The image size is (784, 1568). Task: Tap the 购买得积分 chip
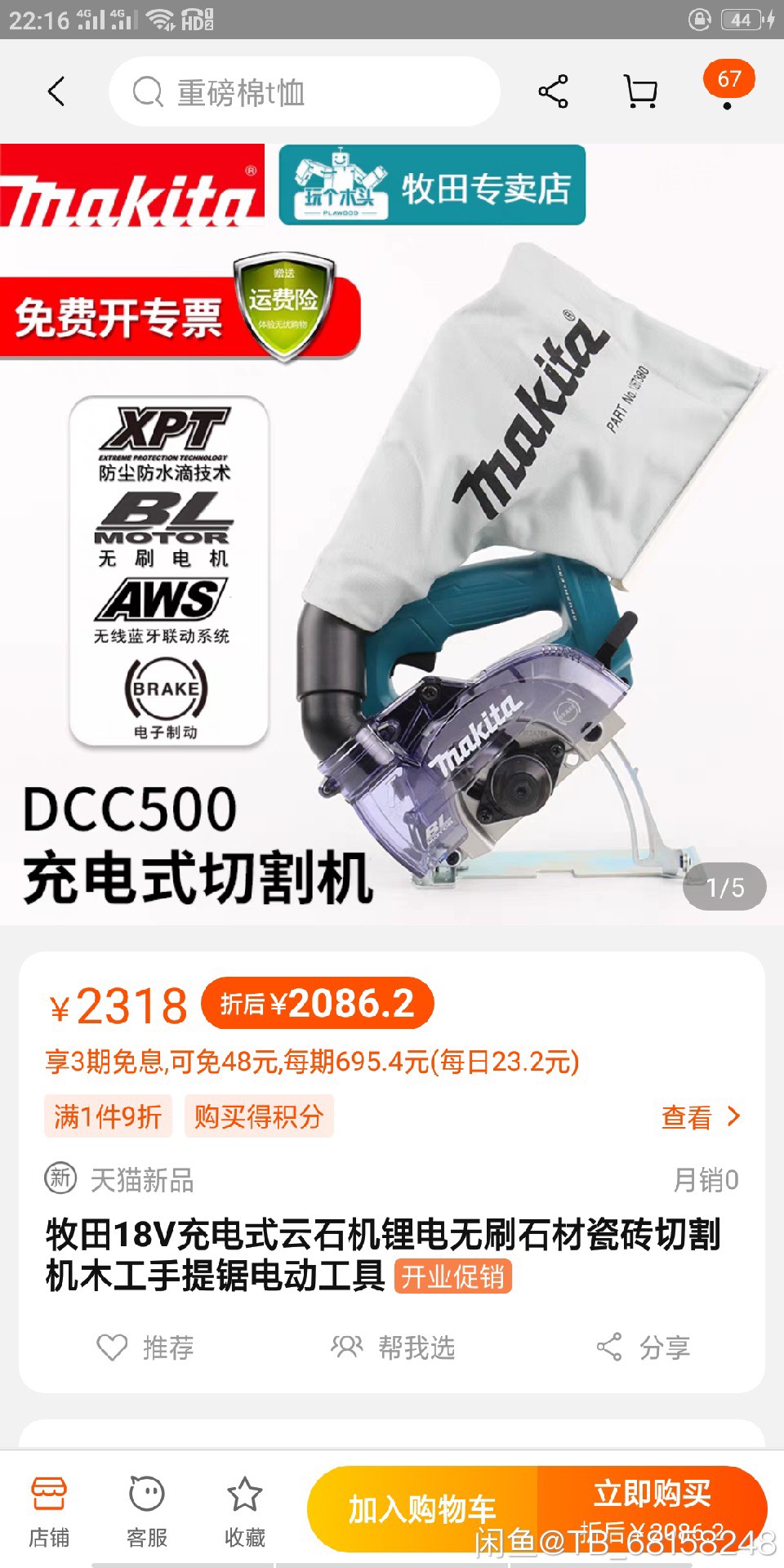(259, 1116)
